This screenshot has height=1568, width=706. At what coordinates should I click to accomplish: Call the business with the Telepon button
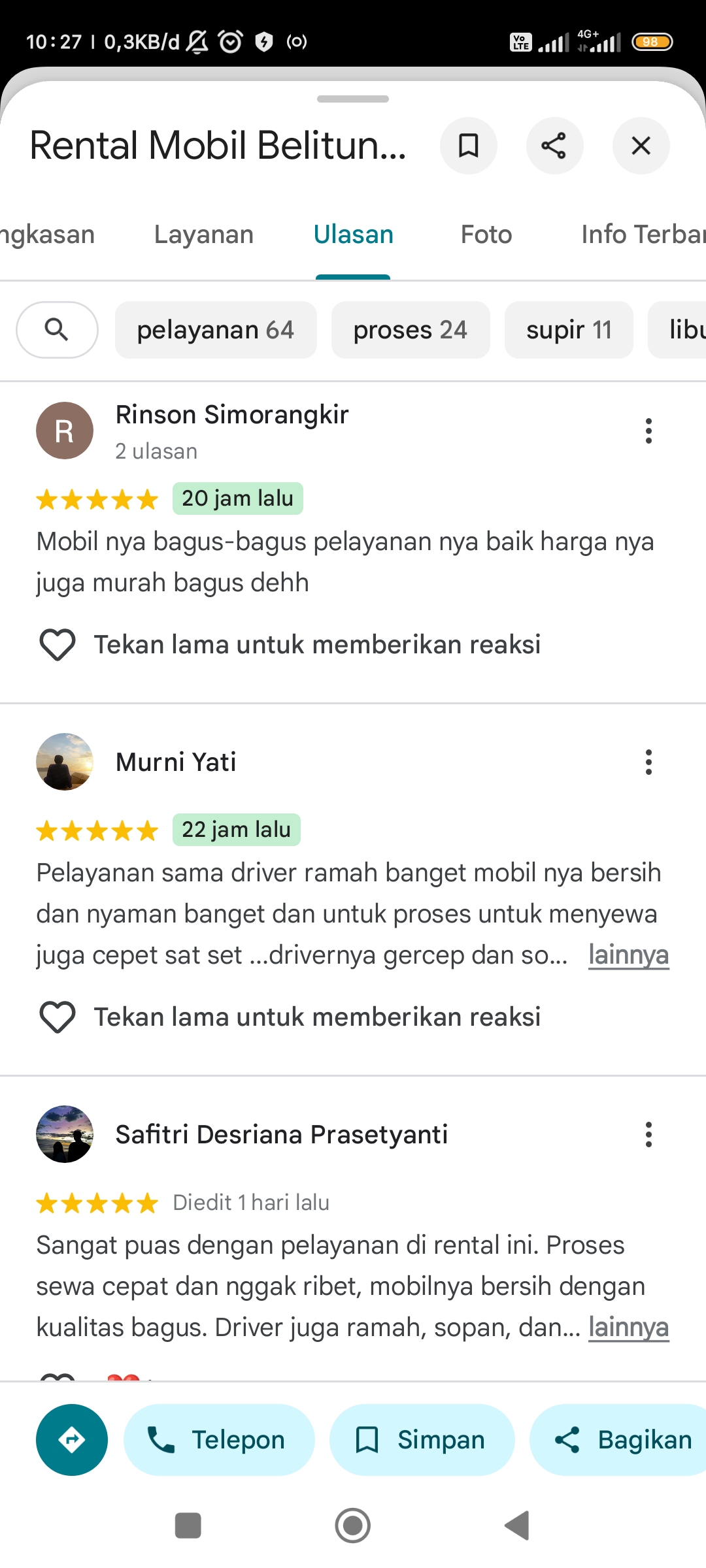219,1440
